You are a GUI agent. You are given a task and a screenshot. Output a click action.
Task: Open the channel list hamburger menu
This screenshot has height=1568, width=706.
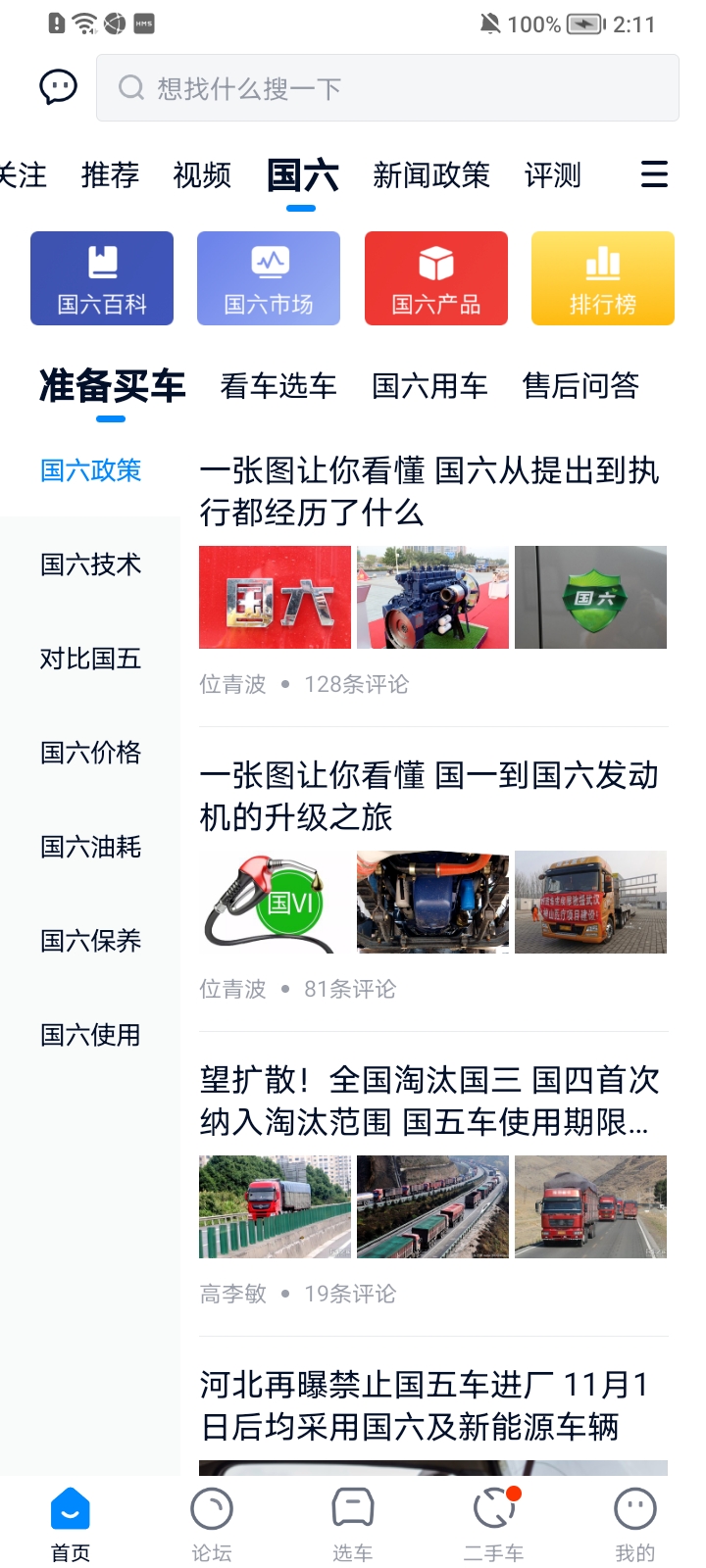click(x=654, y=174)
